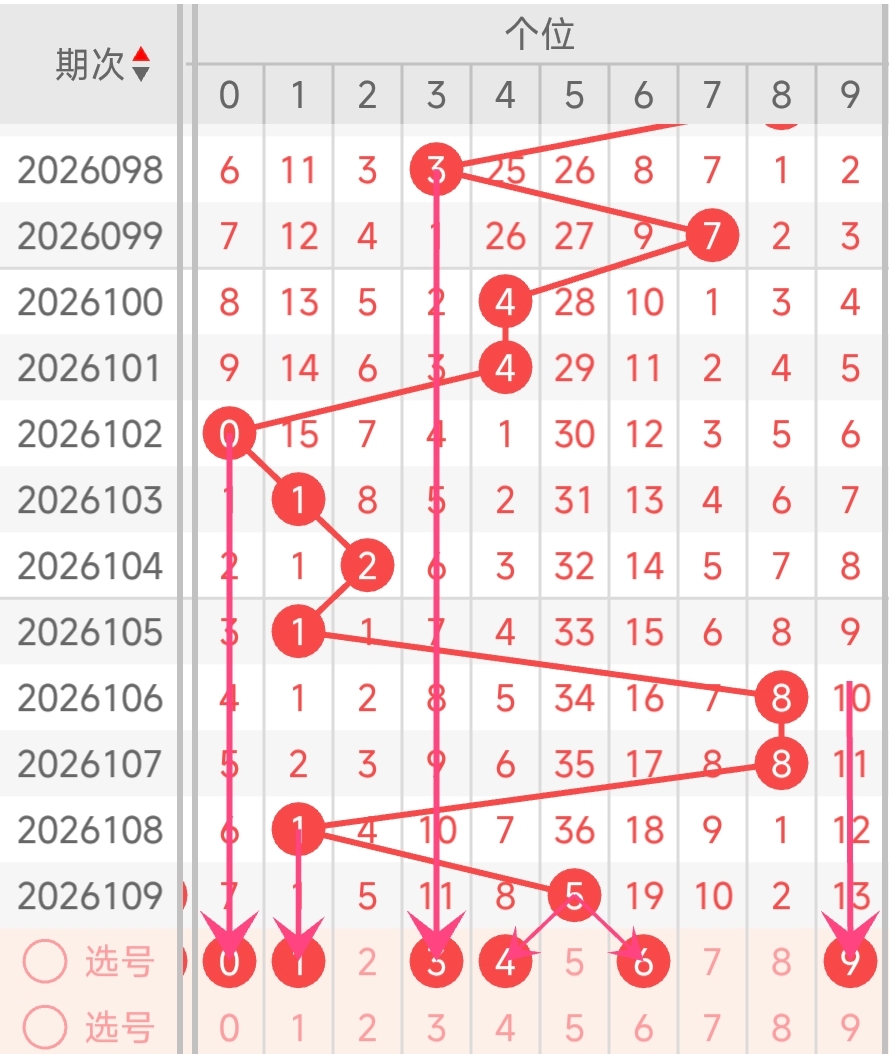Select number 8 in the 选号 row without picks
Viewport: 889px width, 1054px height.
pos(781,1026)
